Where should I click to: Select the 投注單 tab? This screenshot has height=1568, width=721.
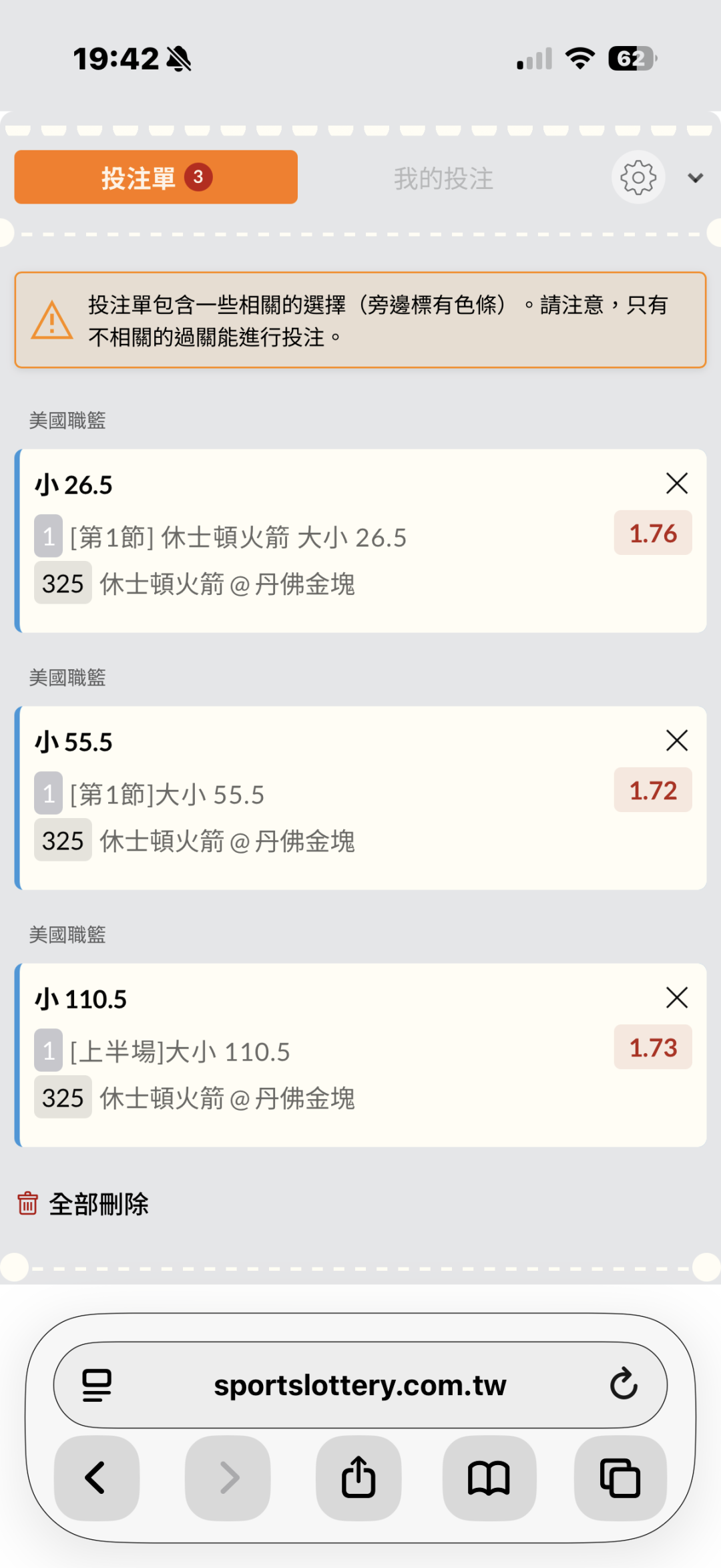tap(156, 177)
